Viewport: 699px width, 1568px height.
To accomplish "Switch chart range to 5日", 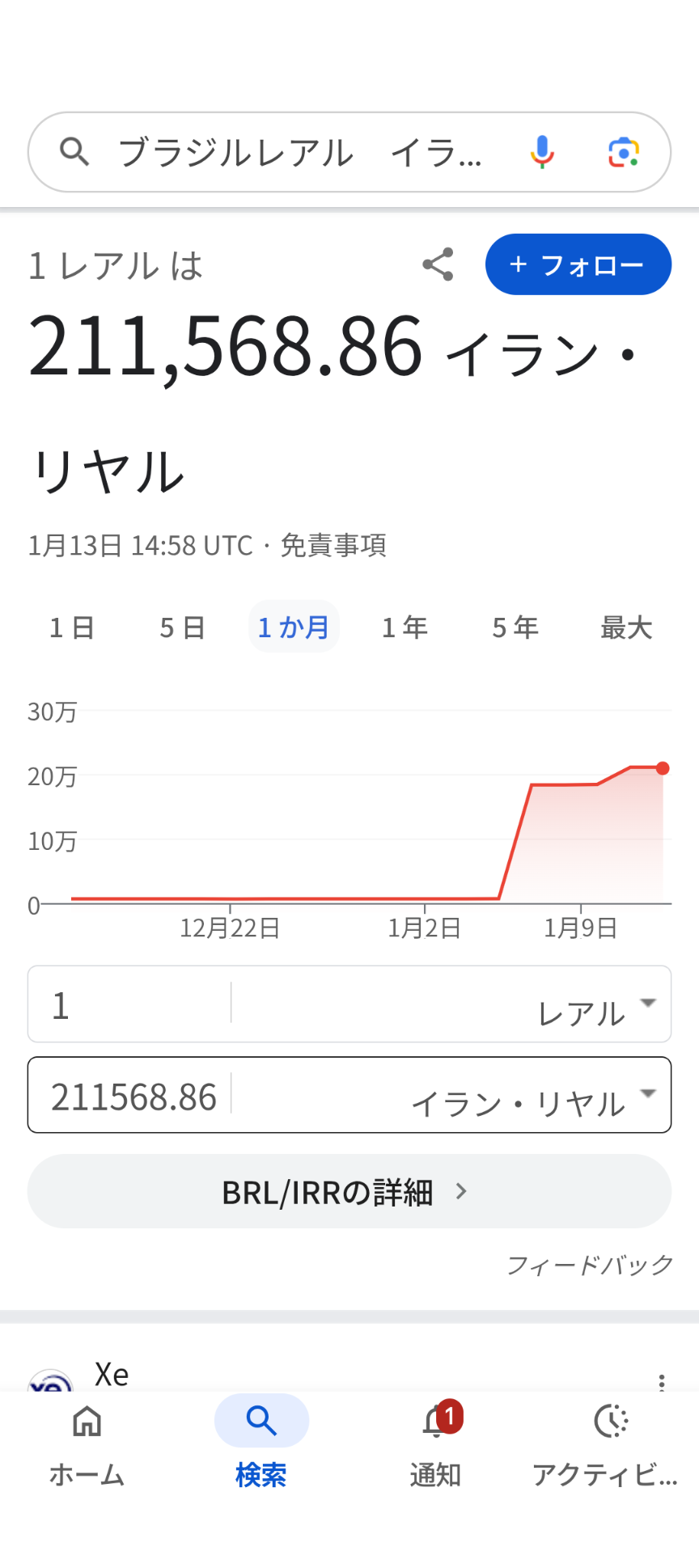I will (182, 628).
